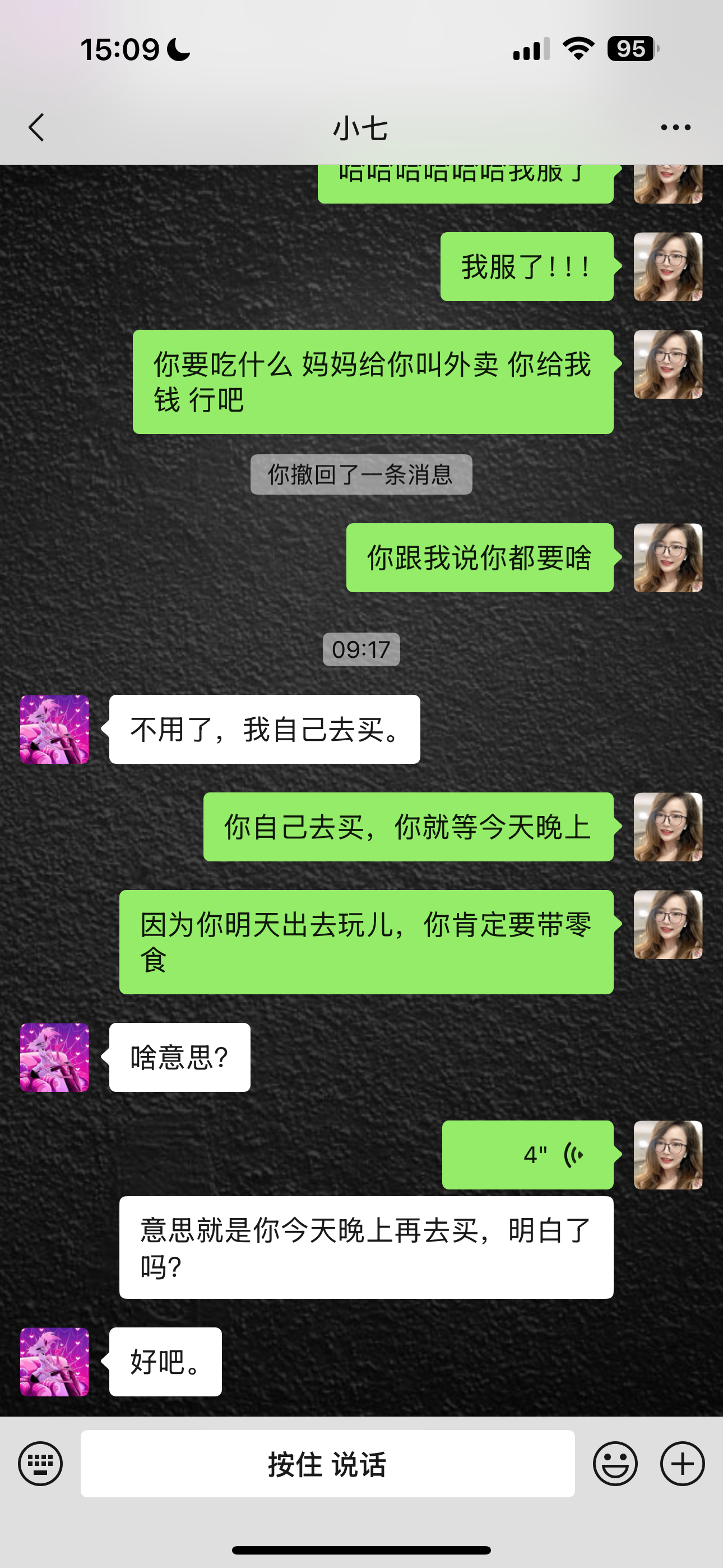Go back from the 小七 chat

click(36, 128)
